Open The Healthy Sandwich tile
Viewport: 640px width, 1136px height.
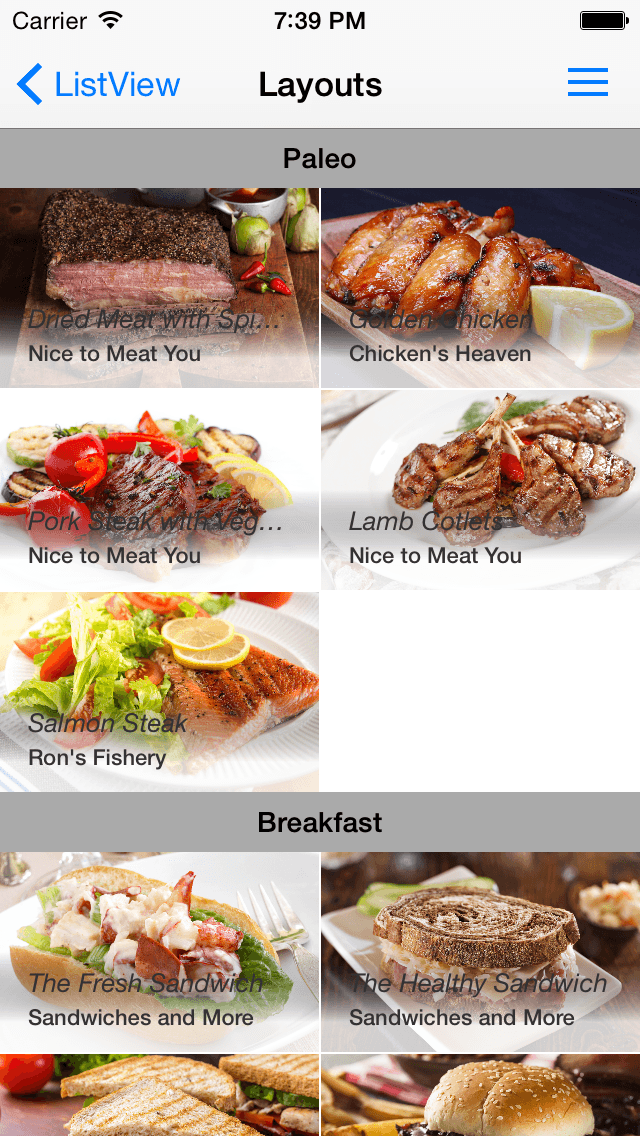(x=480, y=952)
